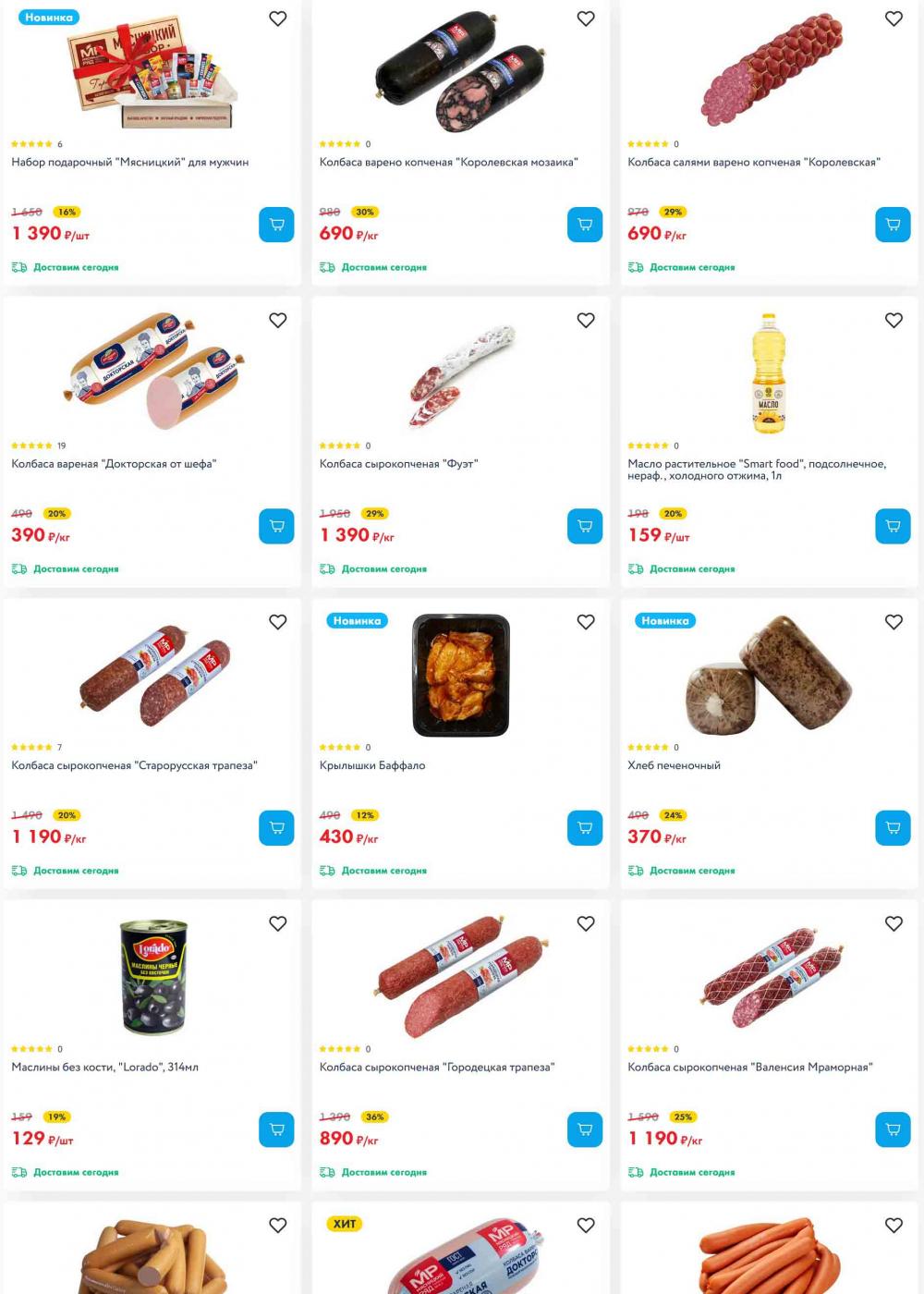Open "Докторская от шефа" sausage card
The image size is (924, 1294).
pyautogui.click(x=114, y=464)
